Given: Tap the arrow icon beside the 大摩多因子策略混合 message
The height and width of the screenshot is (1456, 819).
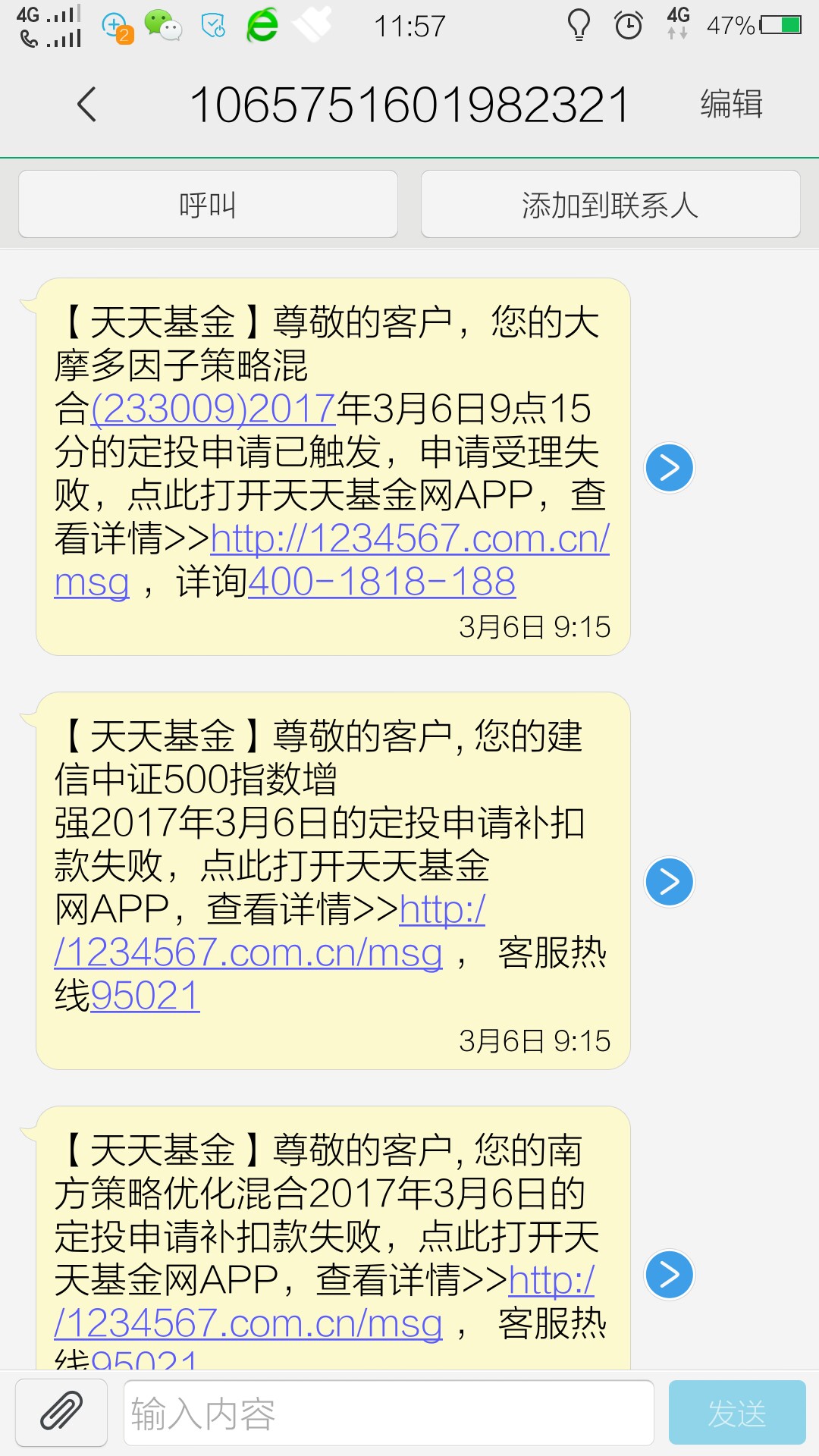Looking at the screenshot, I should point(669,468).
